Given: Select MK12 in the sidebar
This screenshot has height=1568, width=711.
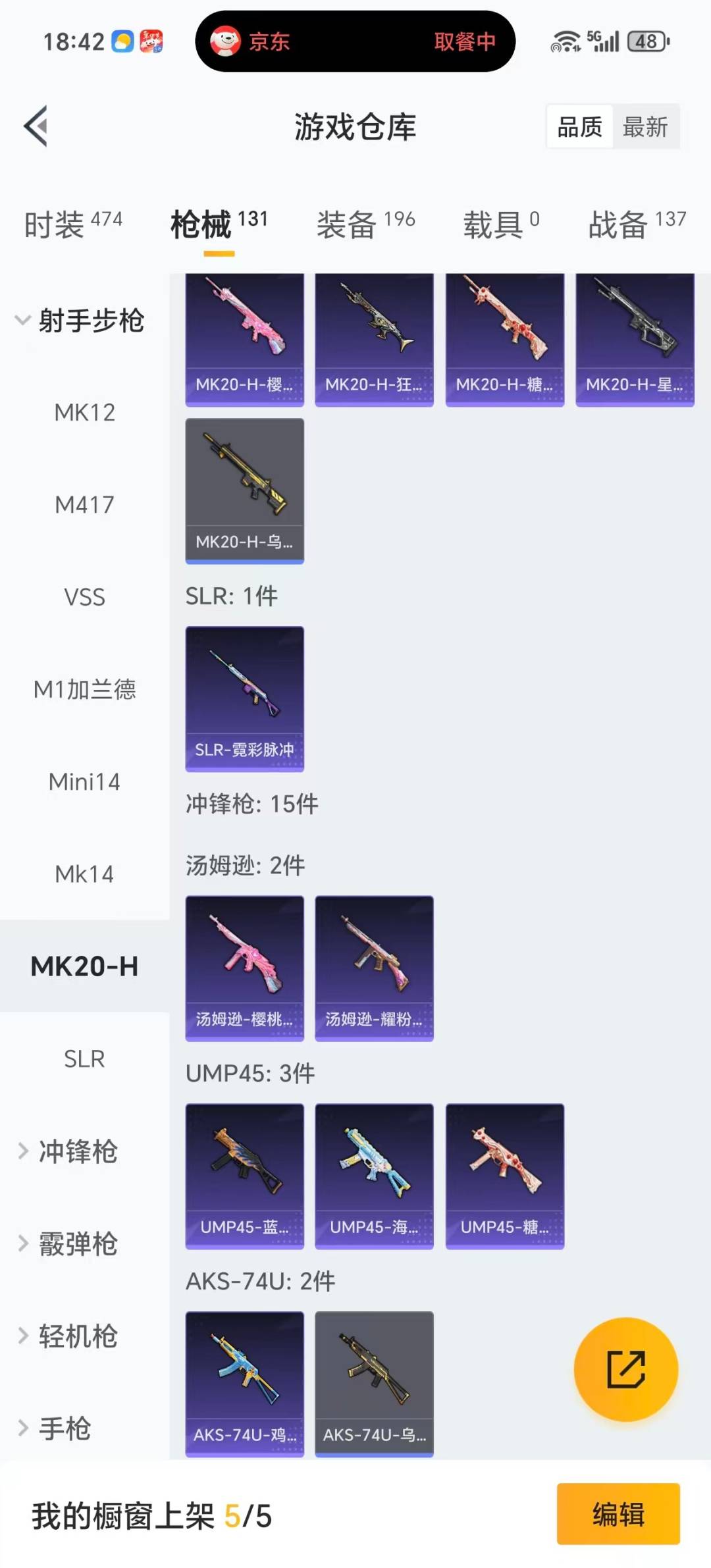Looking at the screenshot, I should (84, 413).
